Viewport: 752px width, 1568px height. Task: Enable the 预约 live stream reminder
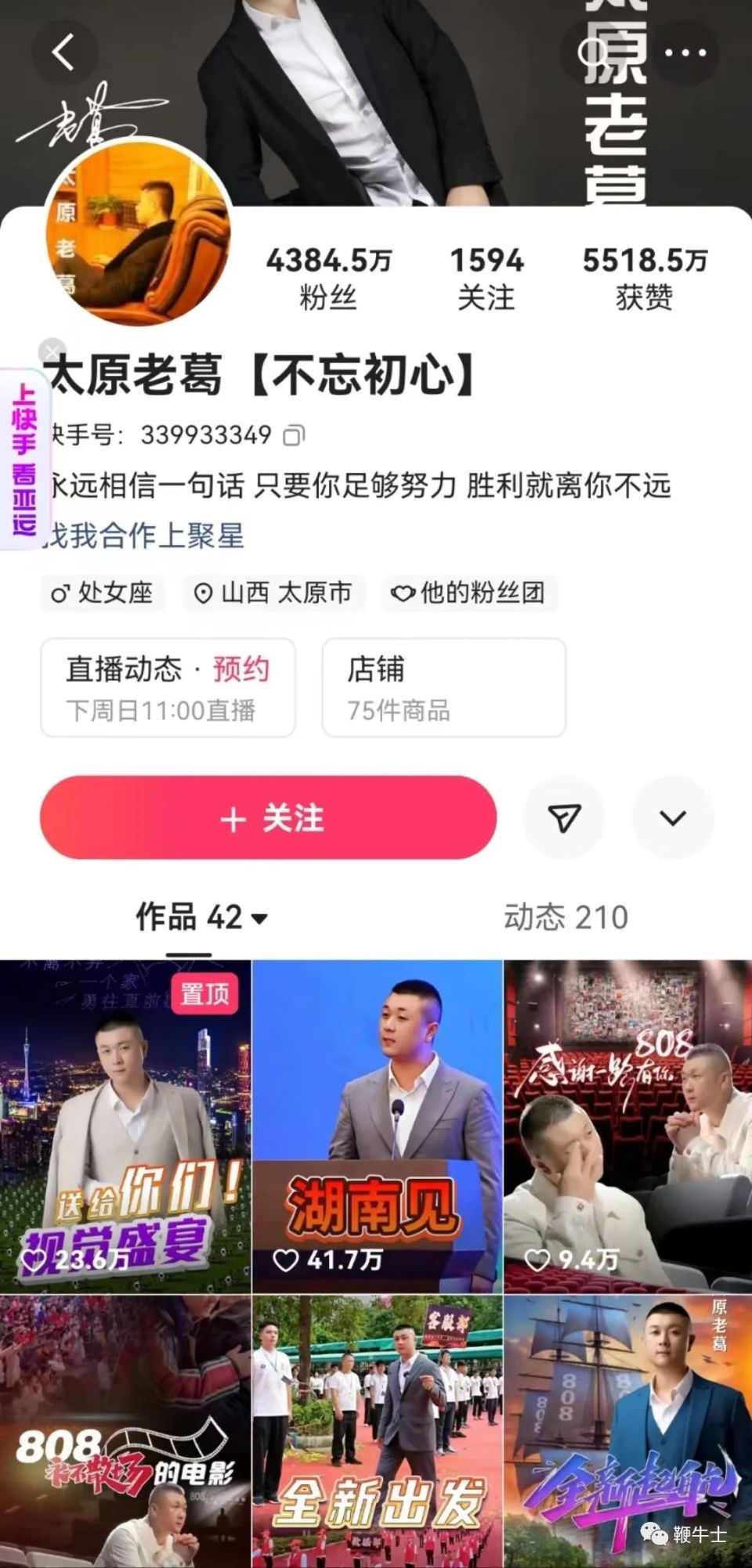click(x=239, y=669)
